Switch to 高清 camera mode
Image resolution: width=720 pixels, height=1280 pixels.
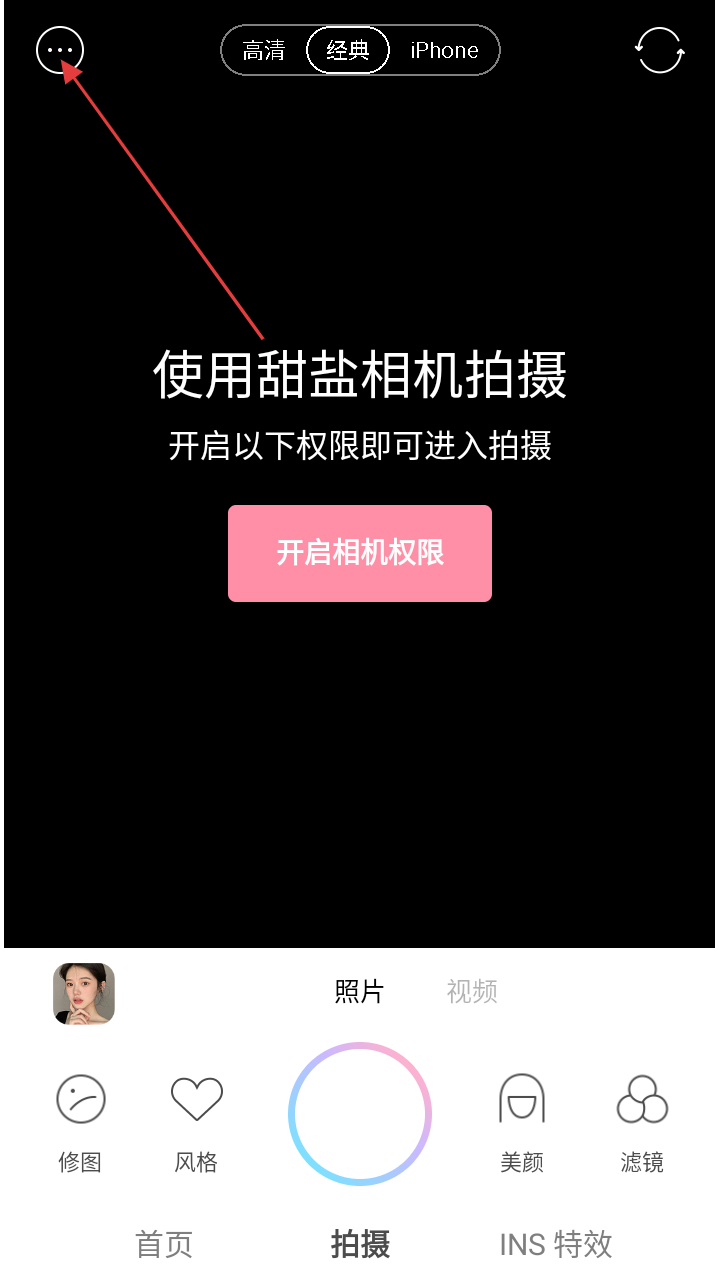(x=264, y=50)
